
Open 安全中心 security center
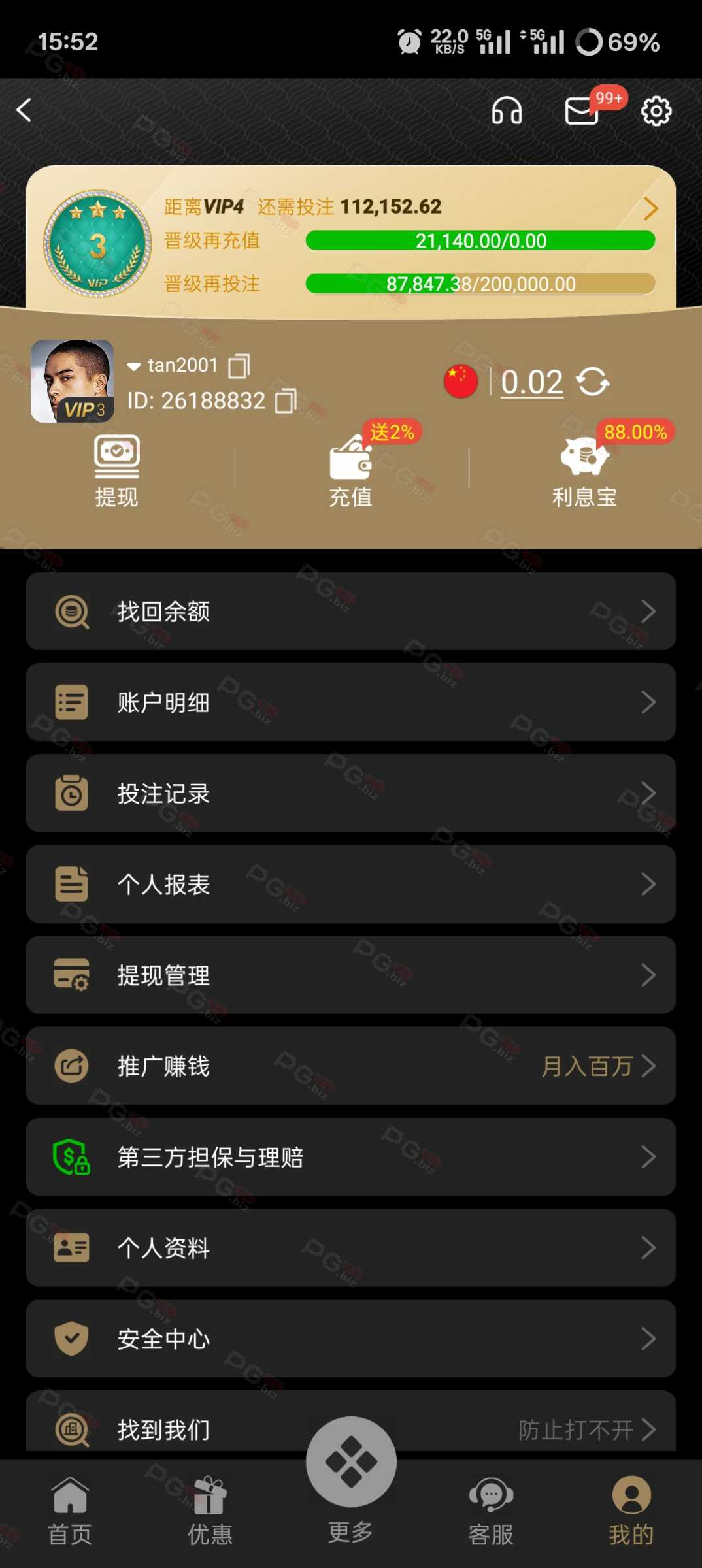tap(350, 1338)
